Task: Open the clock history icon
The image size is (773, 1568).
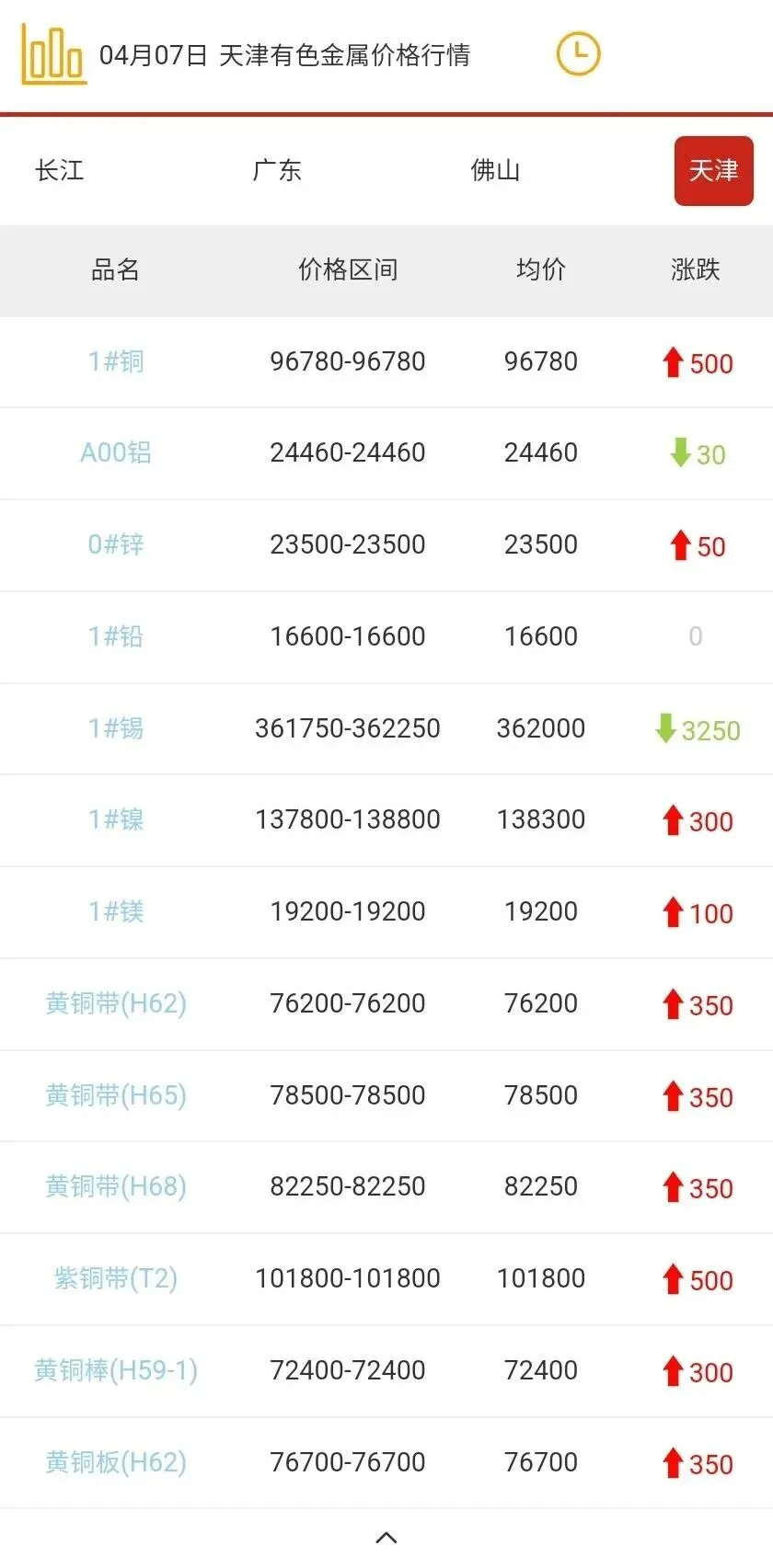Action: [x=578, y=54]
